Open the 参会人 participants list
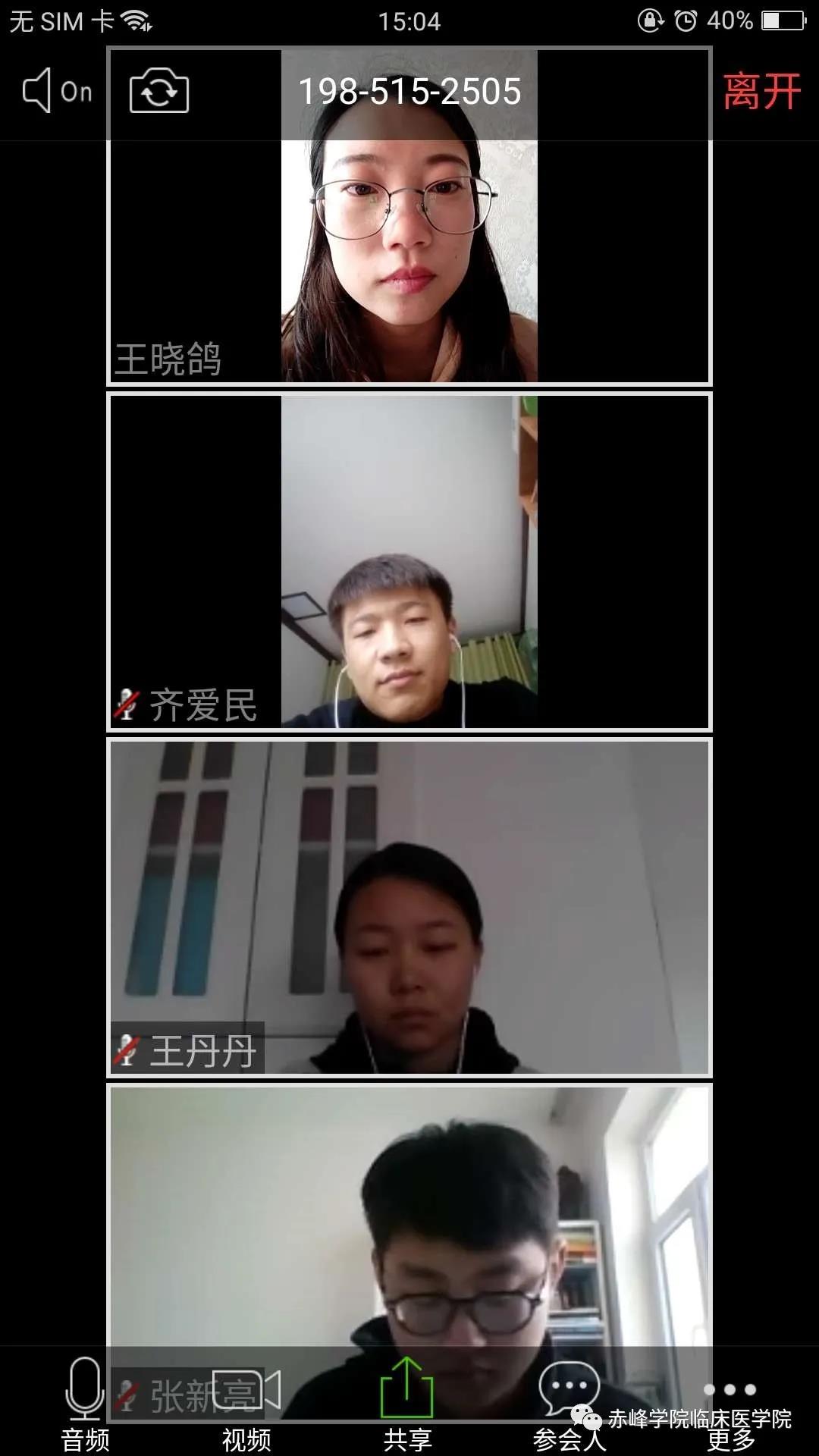 [569, 1403]
